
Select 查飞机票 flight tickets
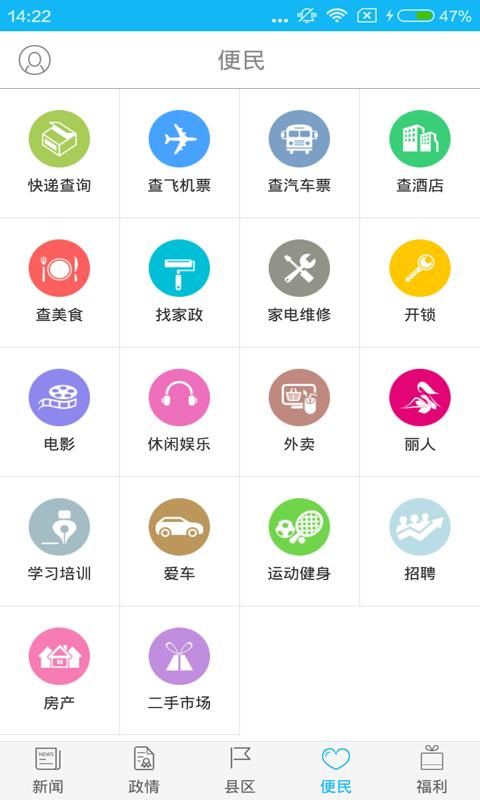tap(180, 153)
